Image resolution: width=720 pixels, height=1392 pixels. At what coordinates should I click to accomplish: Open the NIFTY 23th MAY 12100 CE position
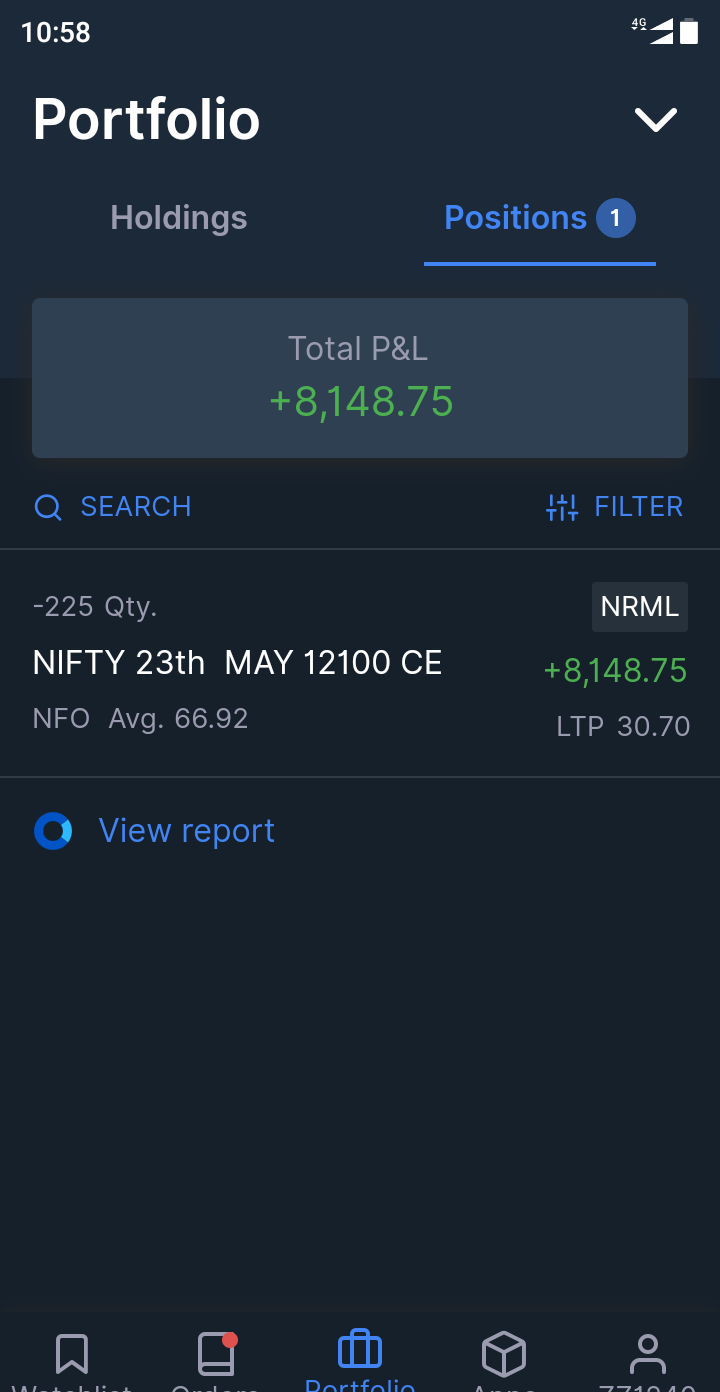pyautogui.click(x=360, y=663)
